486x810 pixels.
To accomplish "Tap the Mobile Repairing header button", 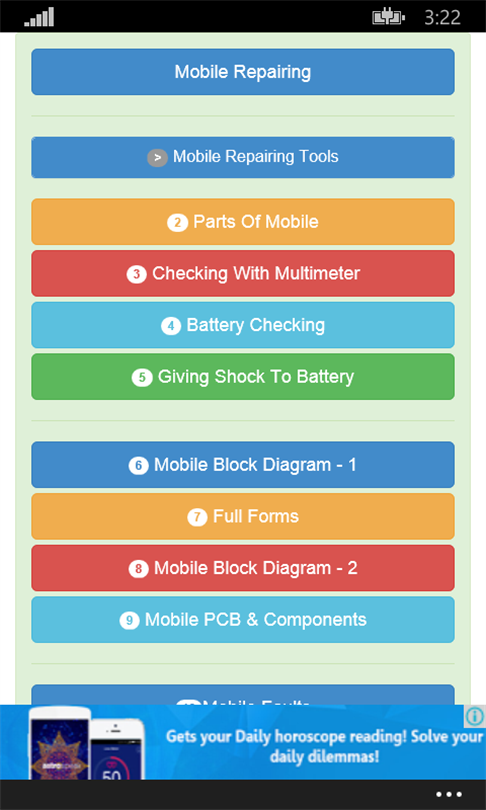I will [x=243, y=72].
